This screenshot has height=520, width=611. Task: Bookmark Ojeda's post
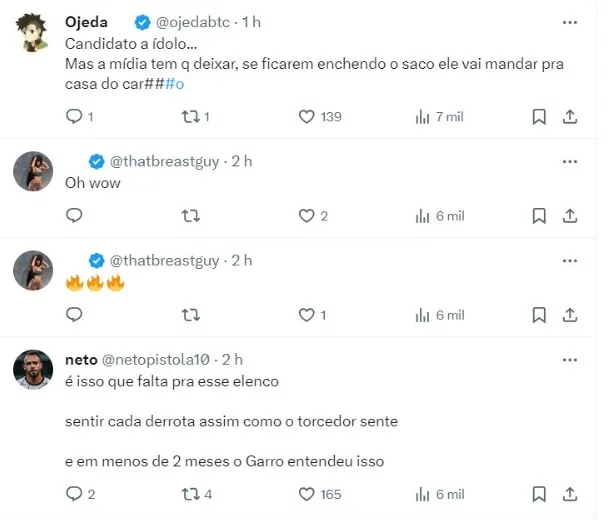pyautogui.click(x=539, y=117)
